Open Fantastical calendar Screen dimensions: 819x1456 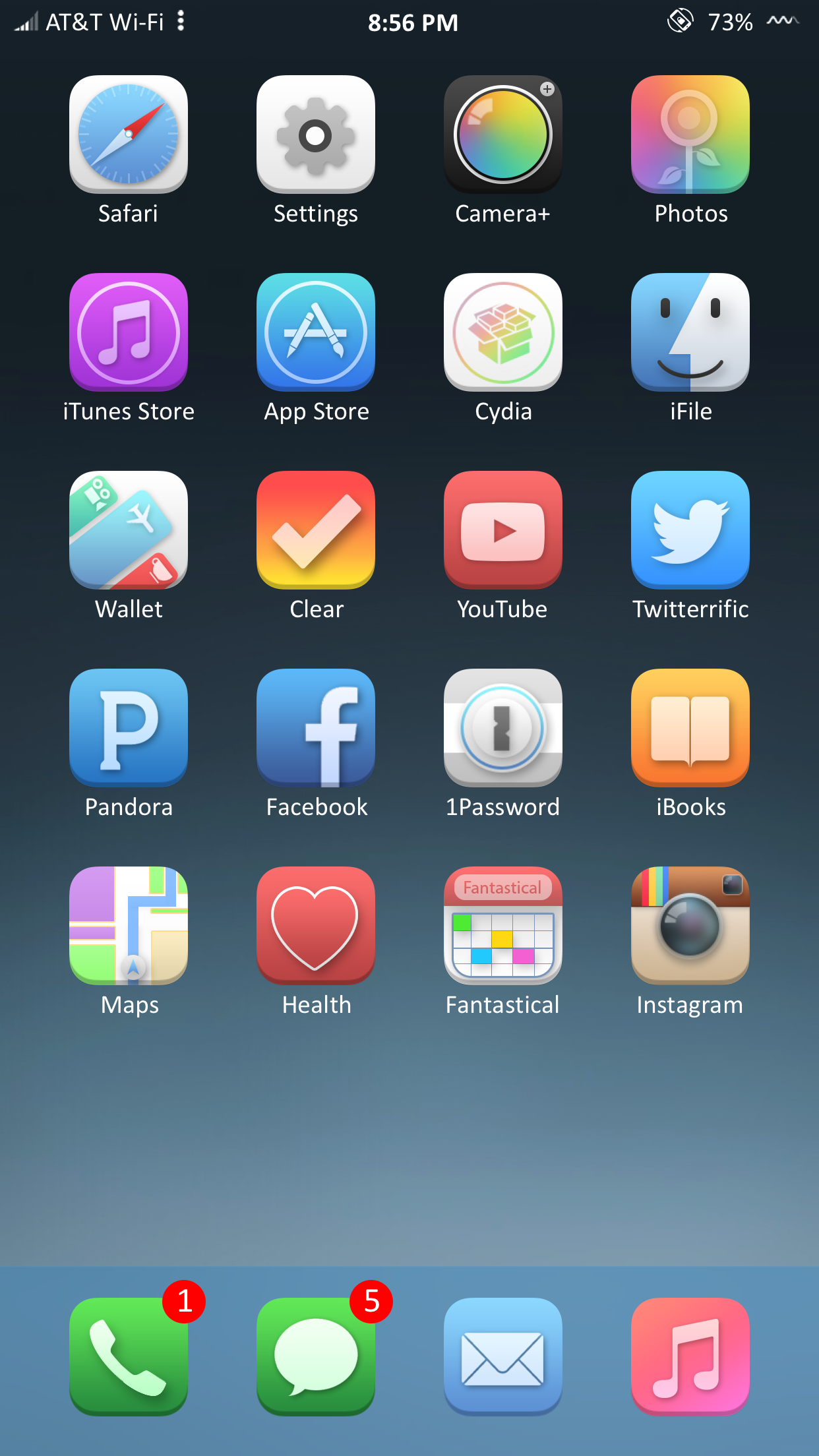coord(503,926)
